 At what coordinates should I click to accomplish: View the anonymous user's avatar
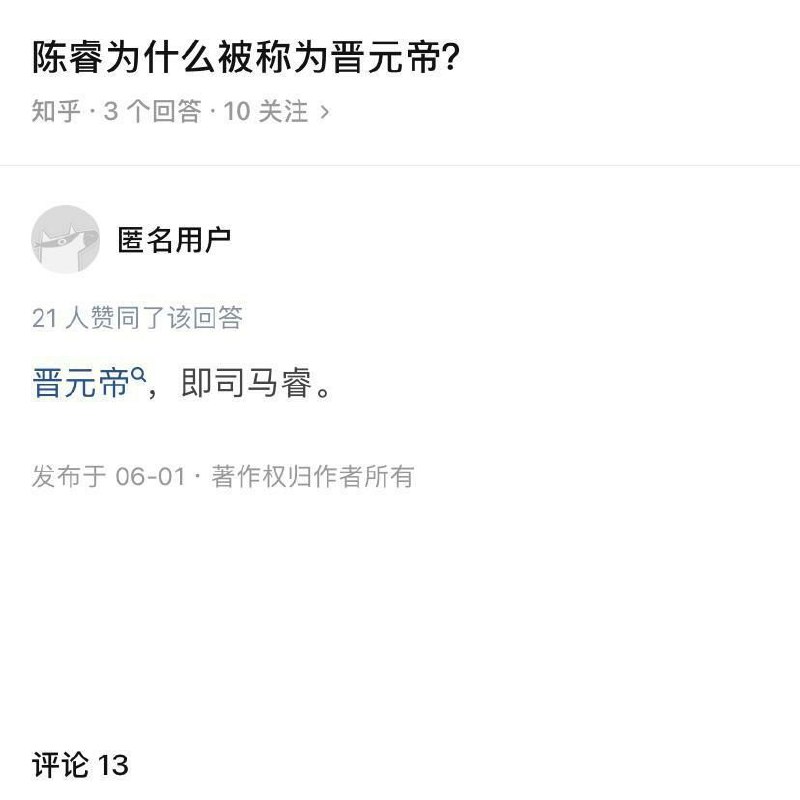pyautogui.click(x=66, y=240)
